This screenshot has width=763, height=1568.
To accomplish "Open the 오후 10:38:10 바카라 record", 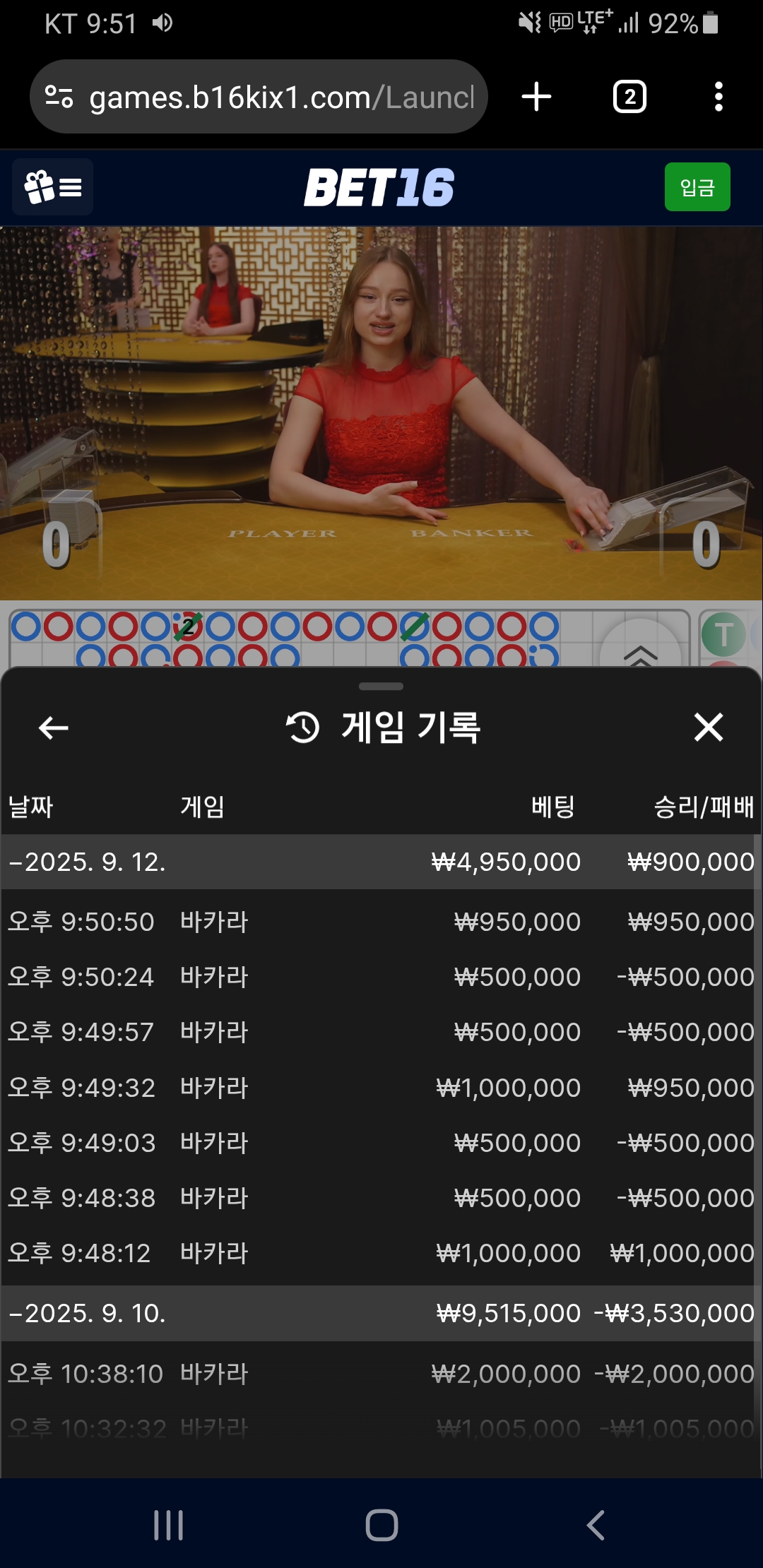I will pyautogui.click(x=381, y=1374).
